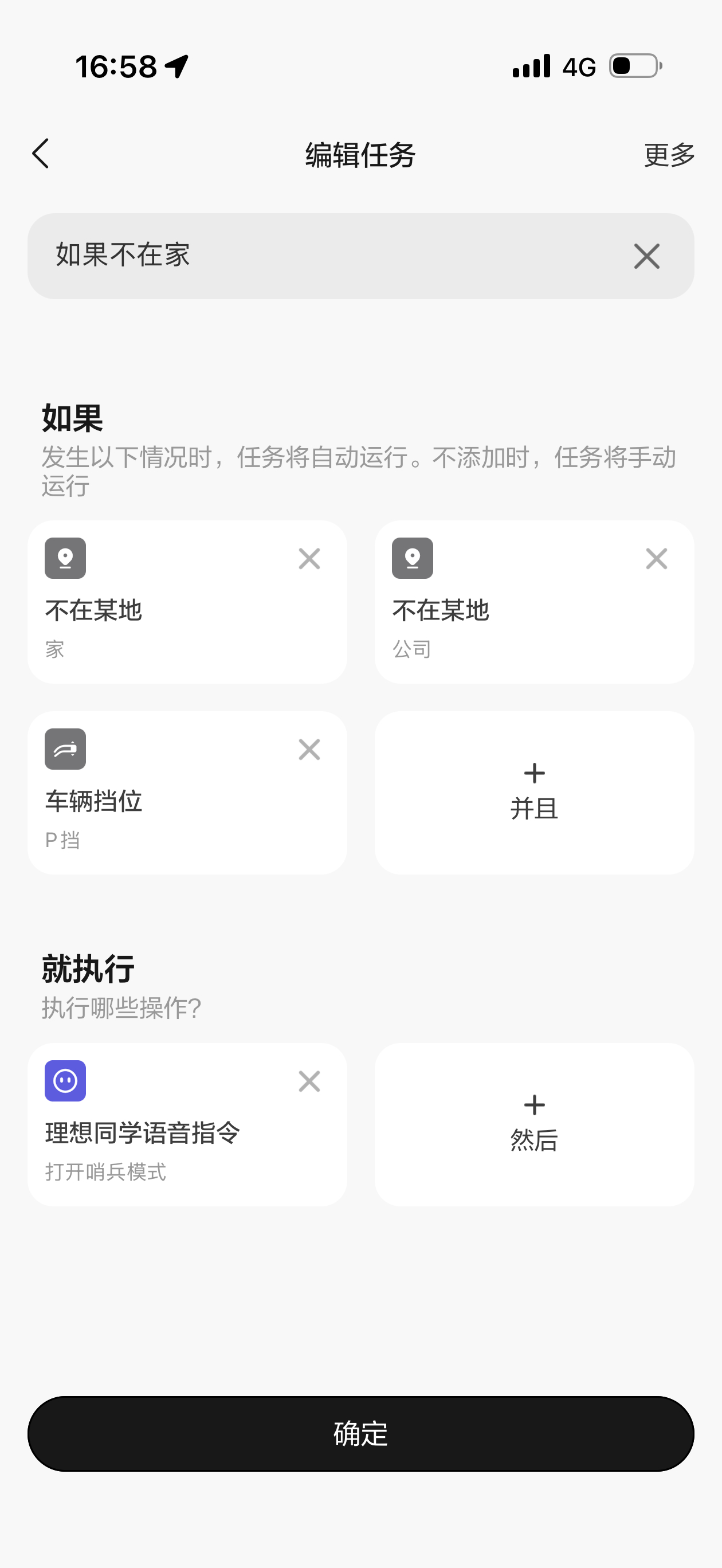Open the 车辆挡位 P挡 condition card
This screenshot has height=1568, width=722.
click(x=187, y=793)
